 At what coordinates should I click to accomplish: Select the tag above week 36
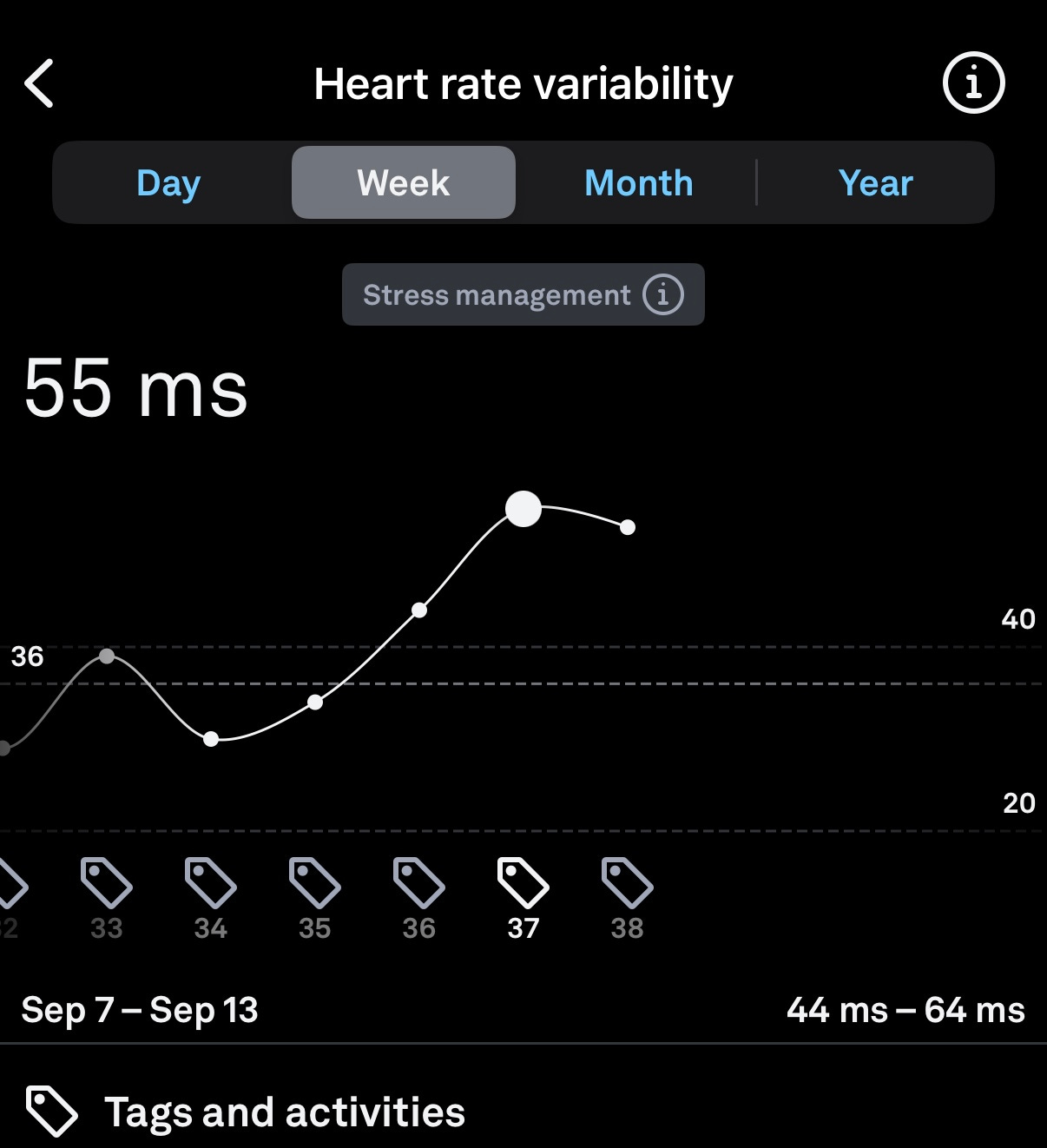click(x=419, y=883)
